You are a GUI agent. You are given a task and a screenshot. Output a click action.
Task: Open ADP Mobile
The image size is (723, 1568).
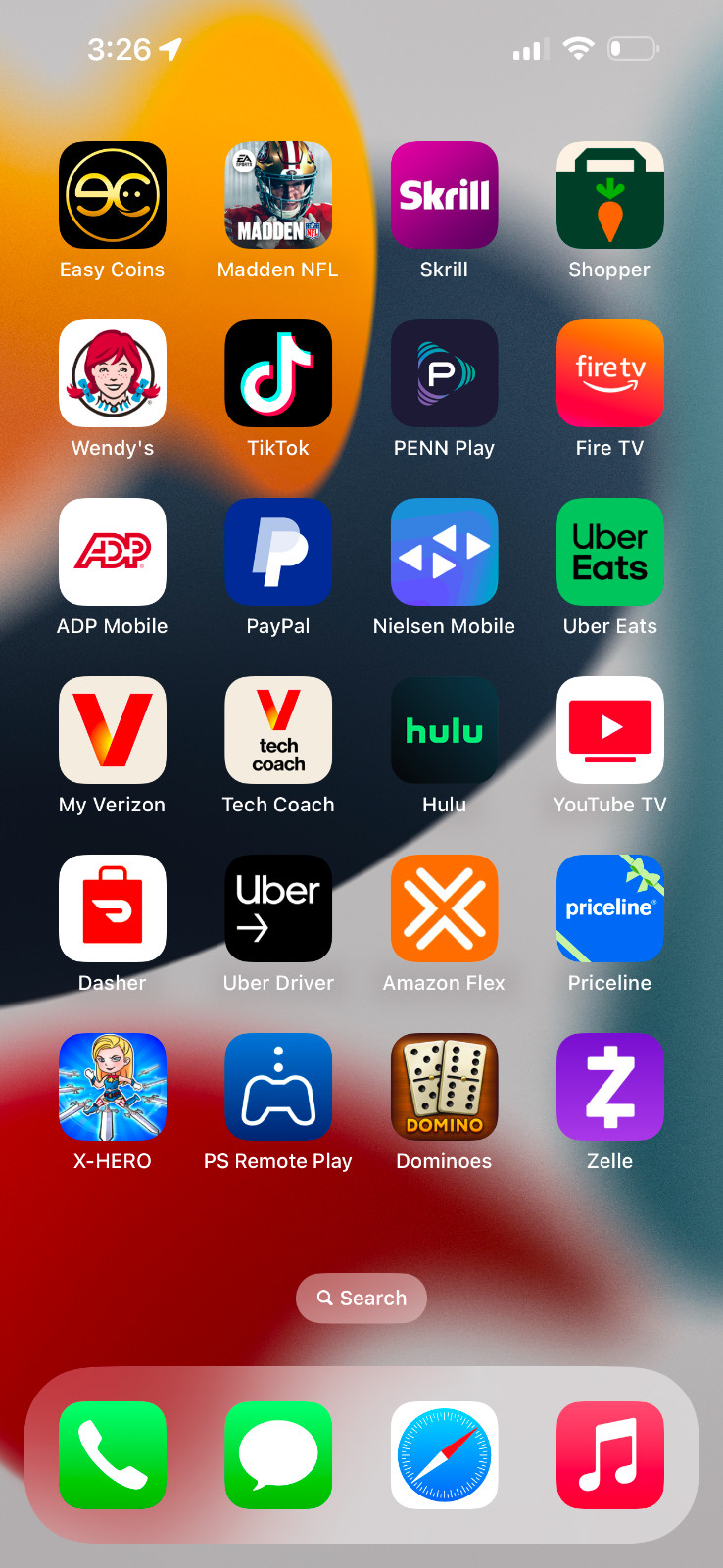click(113, 552)
